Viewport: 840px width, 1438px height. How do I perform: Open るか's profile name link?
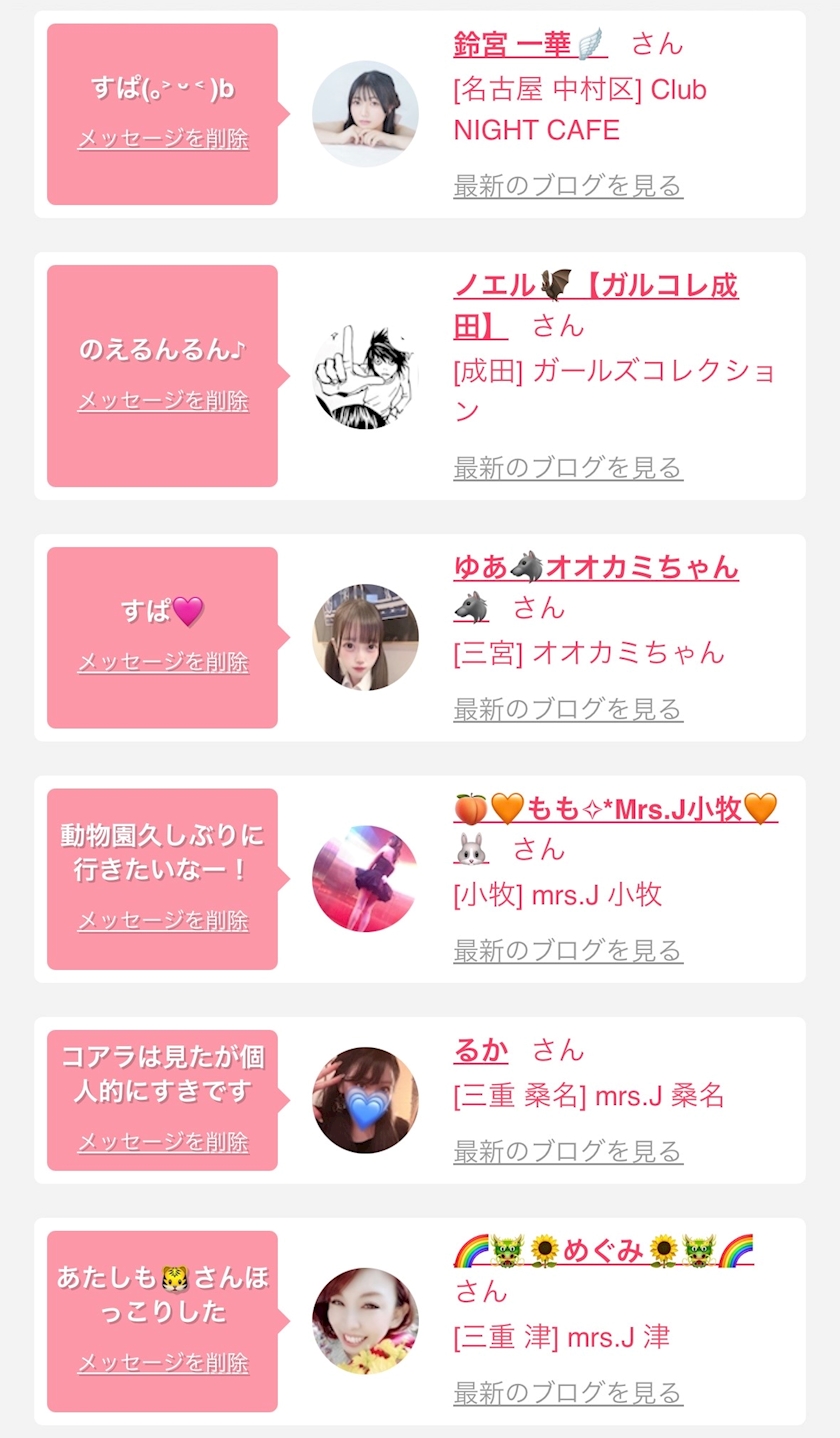tap(480, 1051)
